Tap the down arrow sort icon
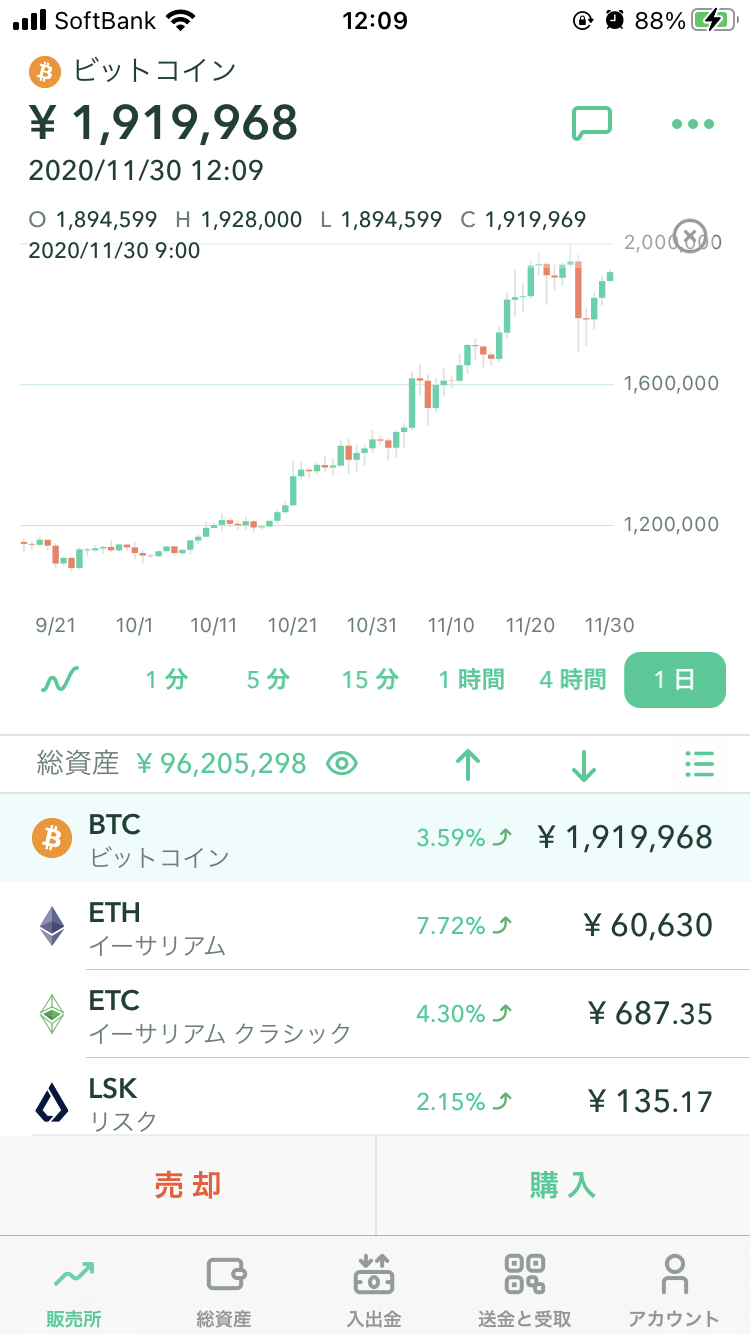The height and width of the screenshot is (1334, 750). coord(583,765)
